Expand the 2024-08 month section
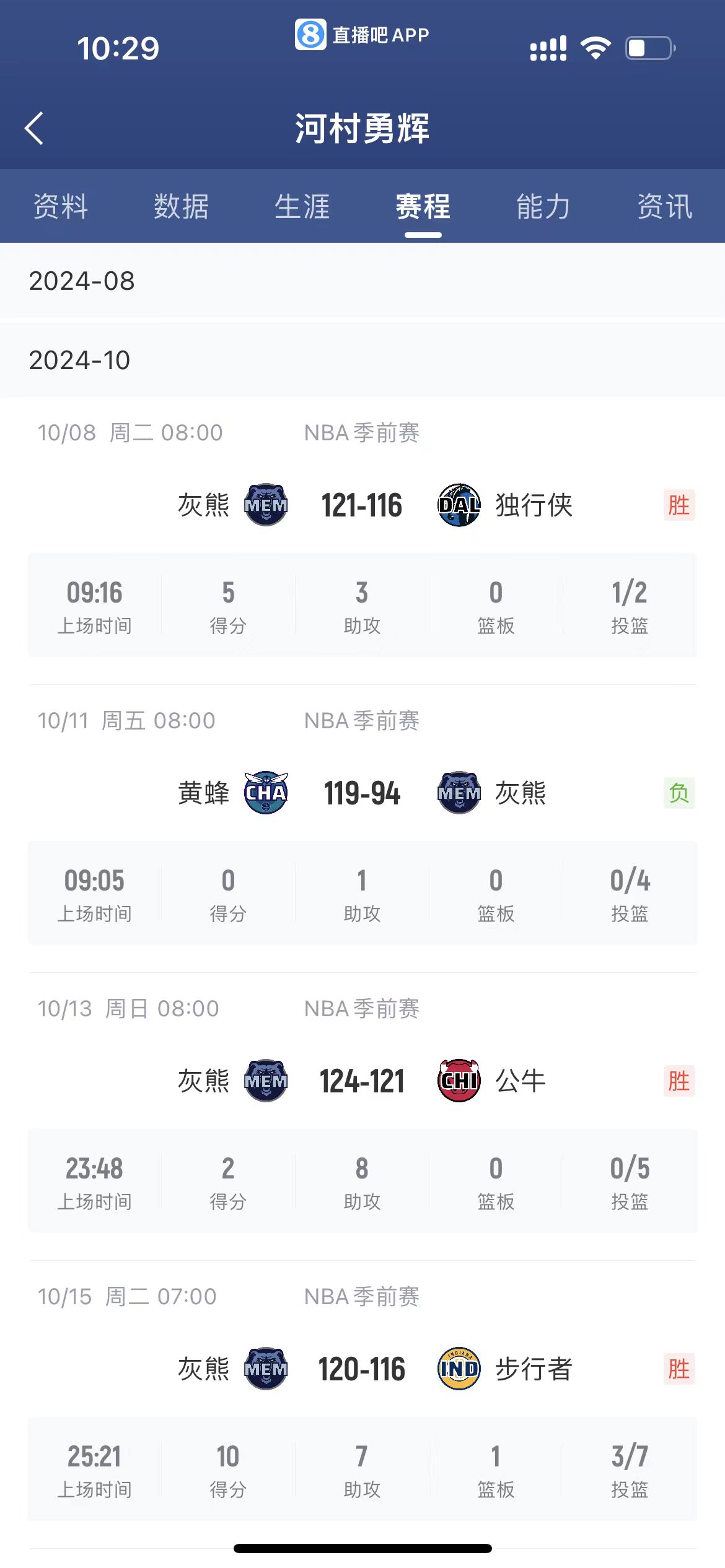Viewport: 725px width, 1568px height. click(x=362, y=281)
